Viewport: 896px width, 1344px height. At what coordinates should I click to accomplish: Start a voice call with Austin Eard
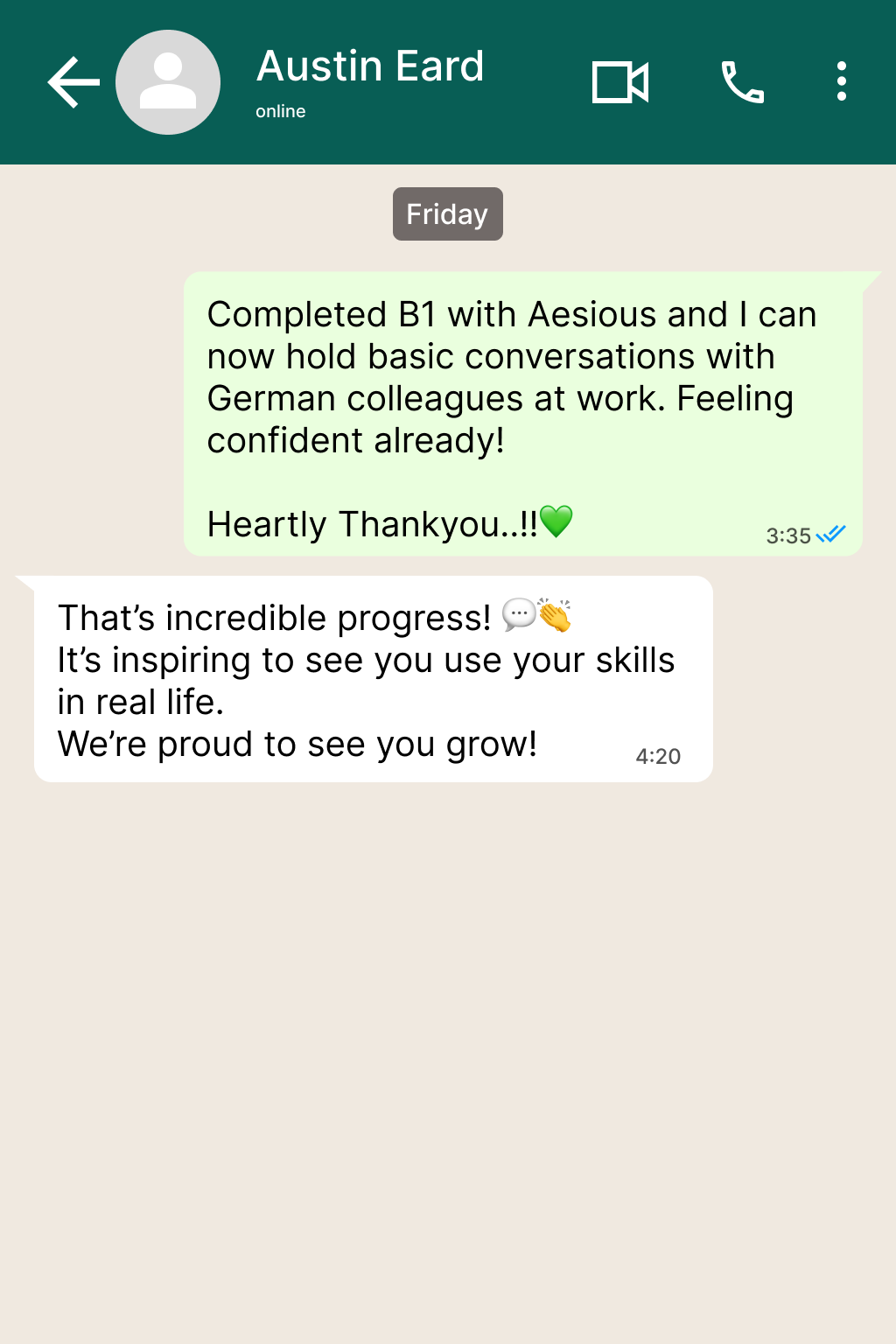coord(742,82)
